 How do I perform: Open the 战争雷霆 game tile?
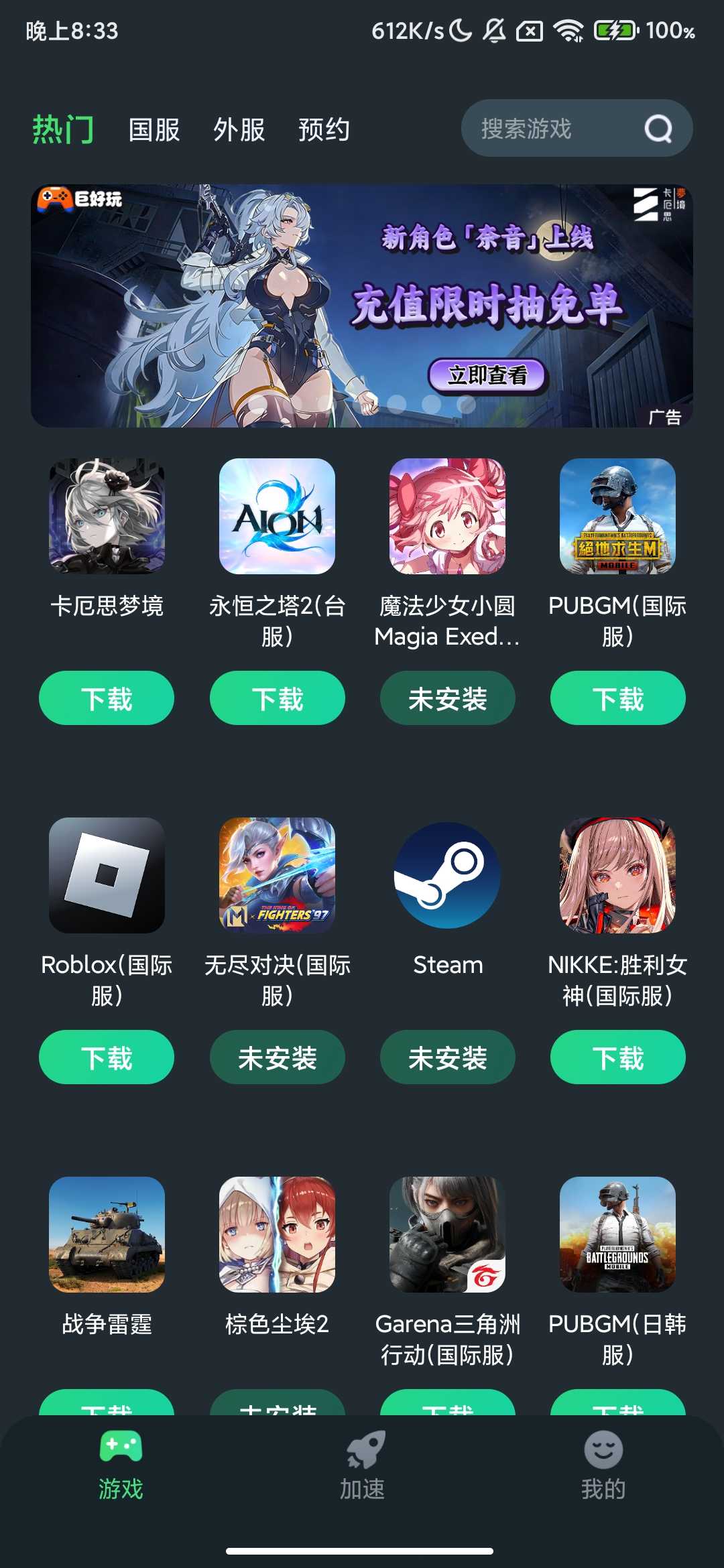(x=107, y=1234)
